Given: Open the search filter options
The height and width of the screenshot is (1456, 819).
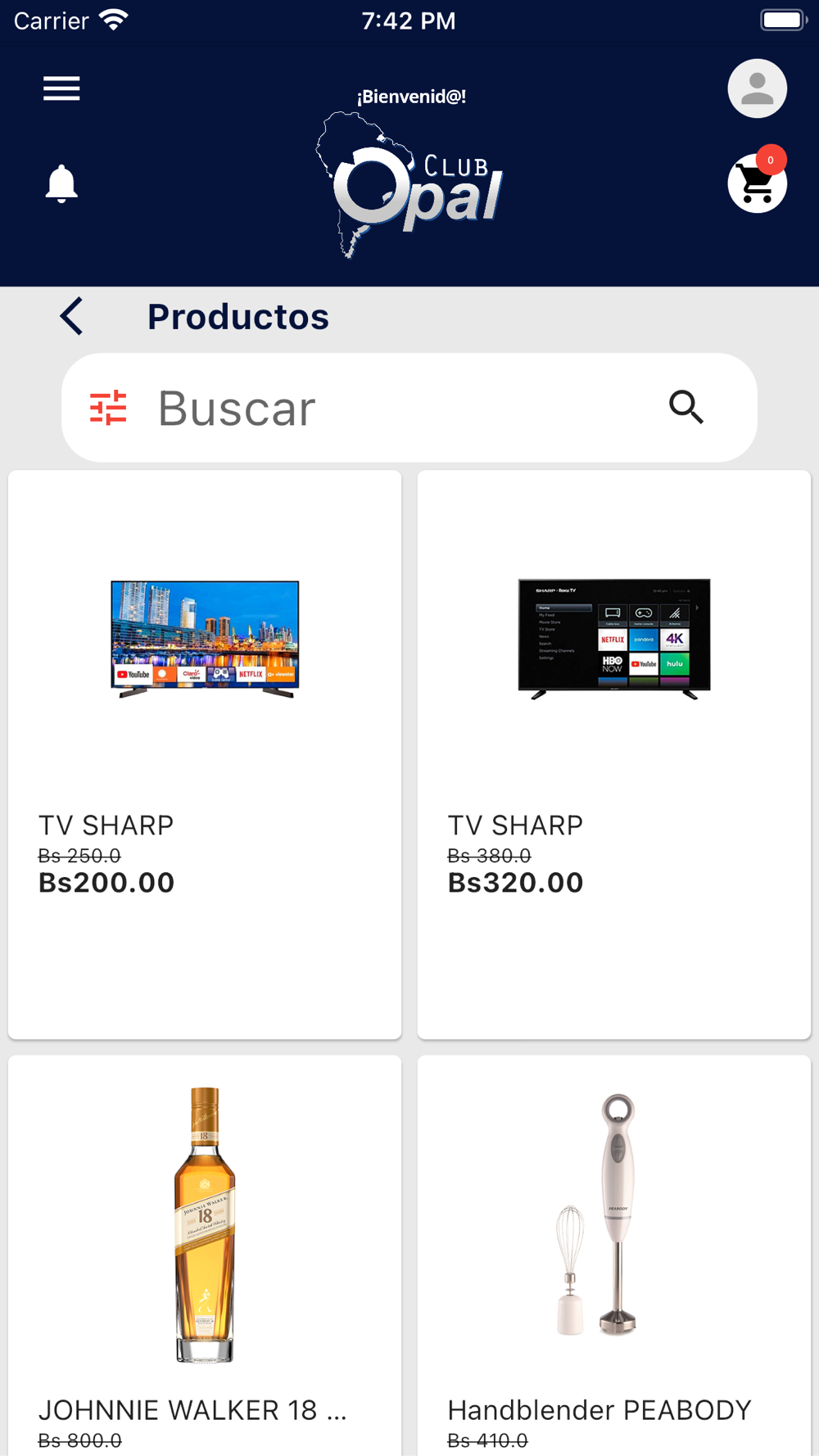Looking at the screenshot, I should (x=108, y=408).
